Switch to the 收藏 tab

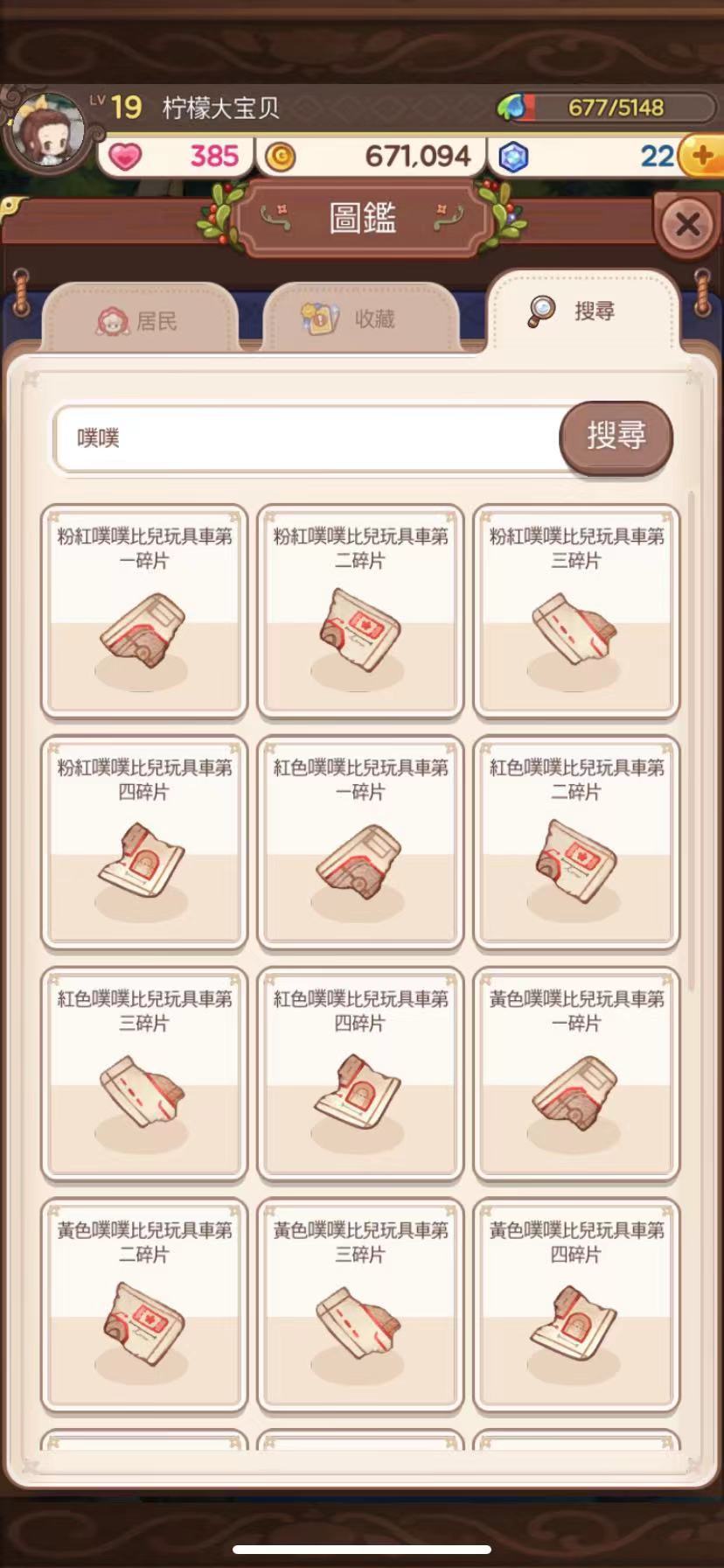pyautogui.click(x=361, y=320)
